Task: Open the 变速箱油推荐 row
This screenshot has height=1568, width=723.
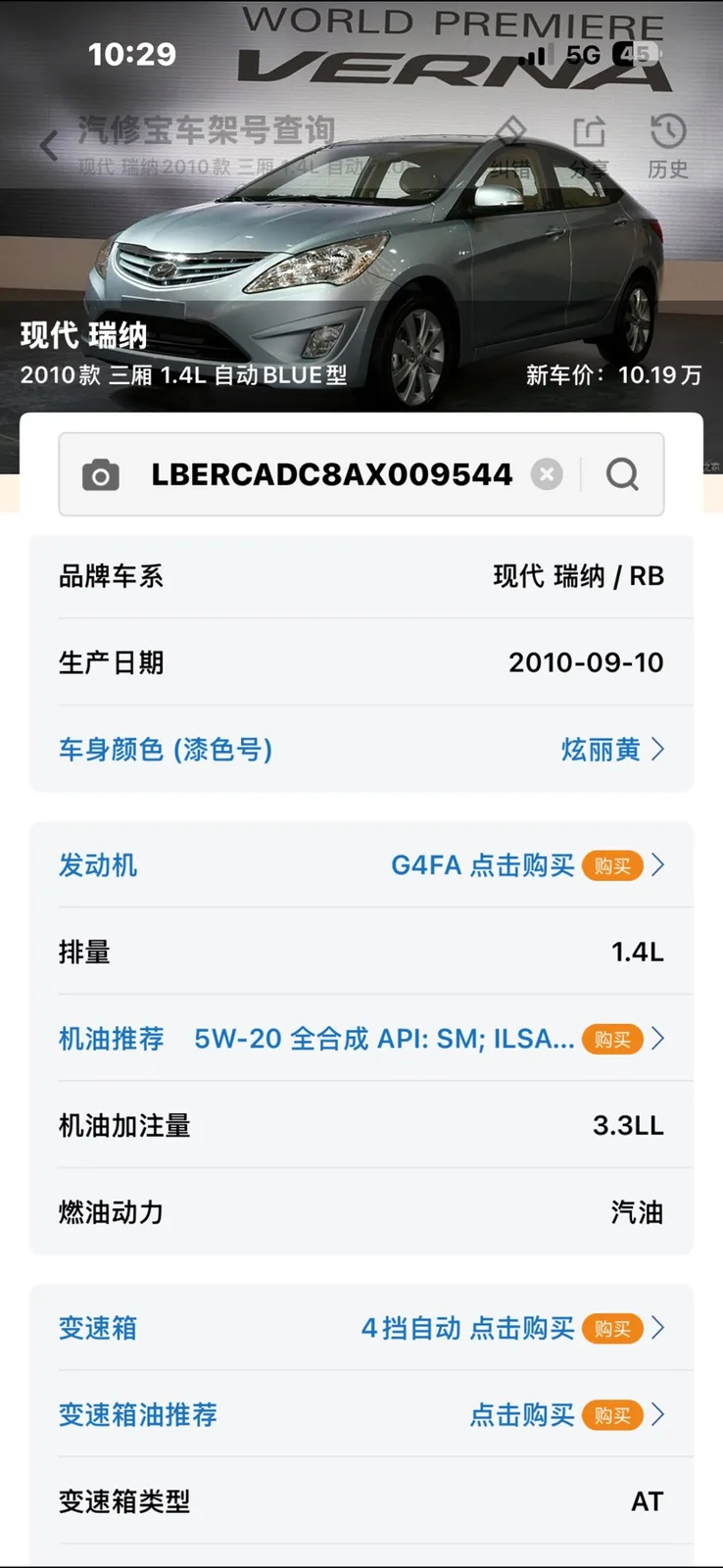Action: coord(361,1414)
